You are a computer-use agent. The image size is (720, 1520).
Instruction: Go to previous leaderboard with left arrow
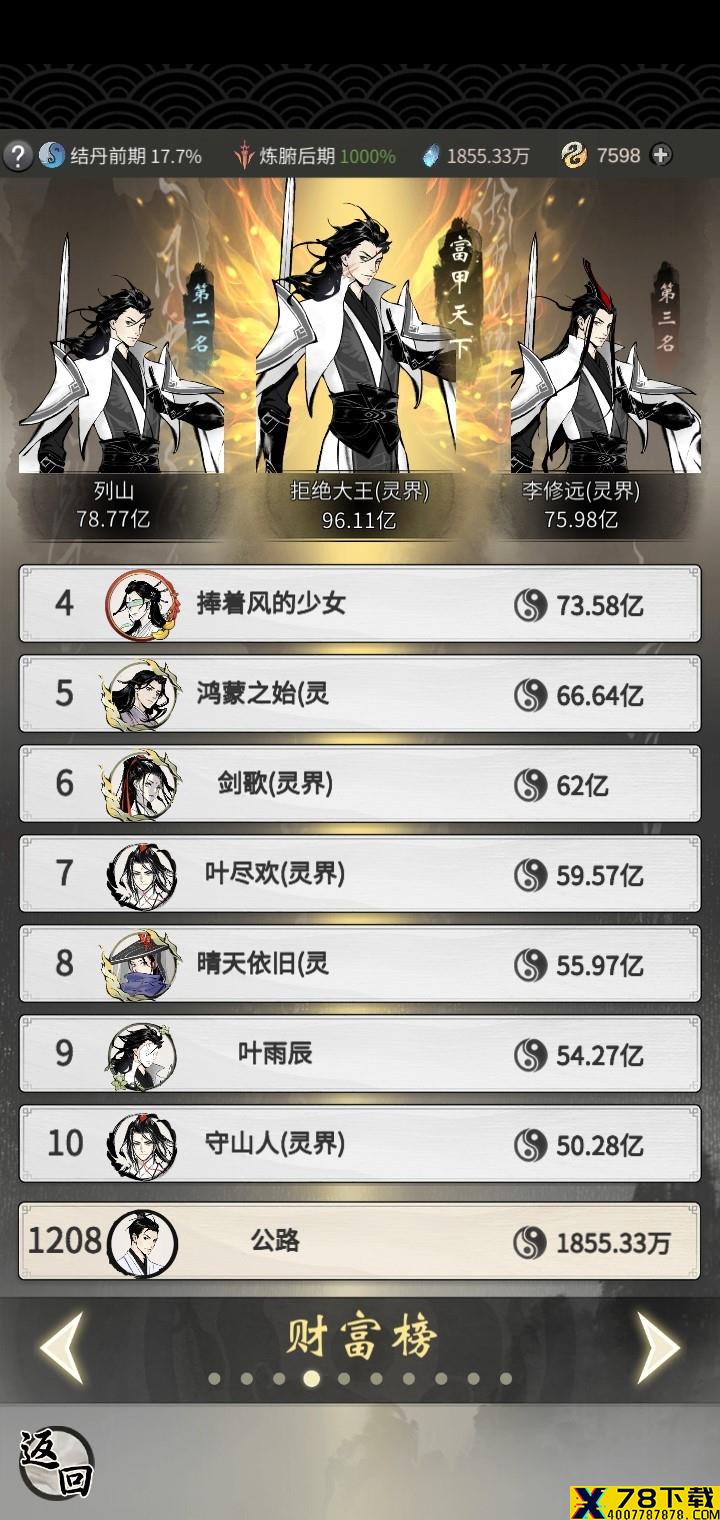click(x=60, y=1347)
